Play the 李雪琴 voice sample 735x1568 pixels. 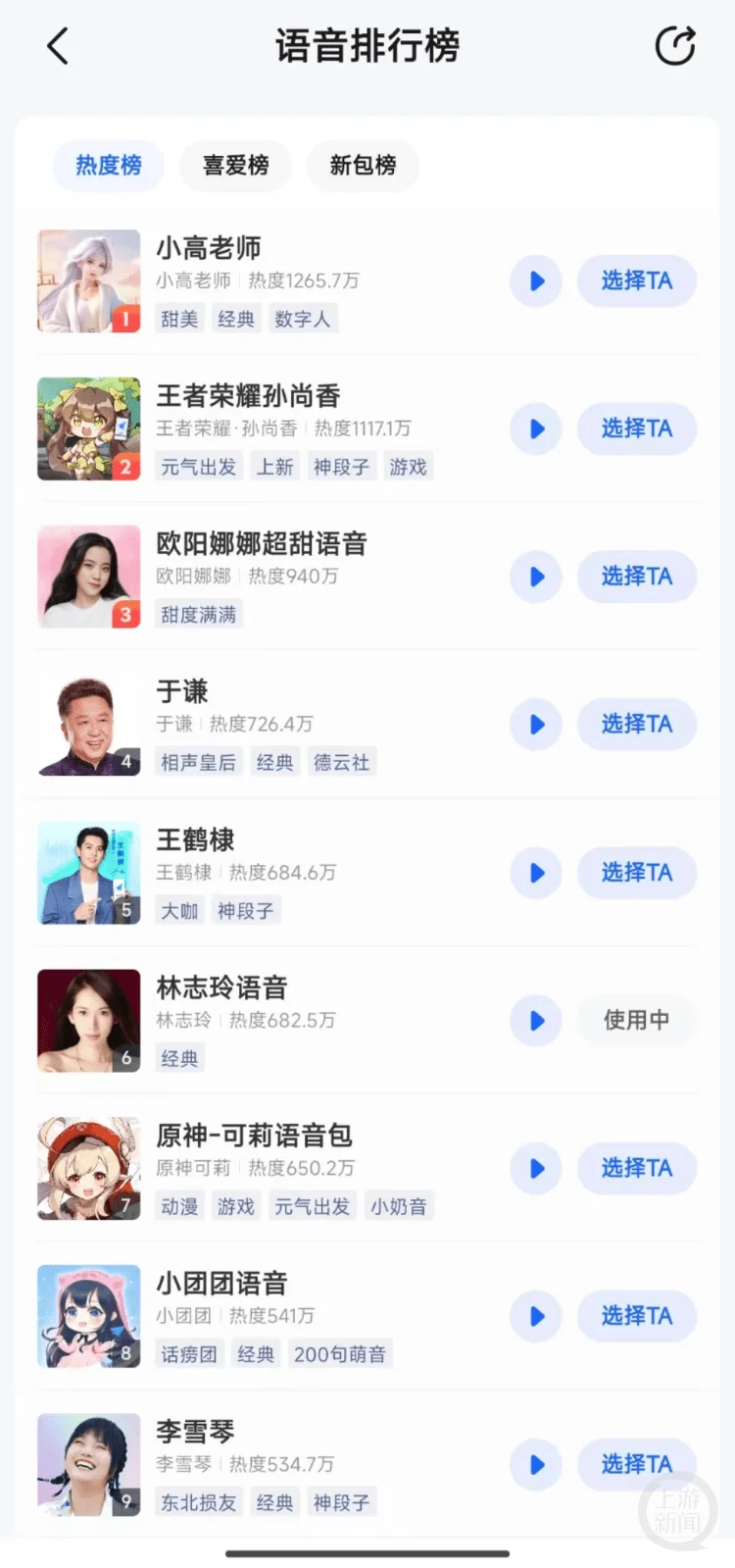pyautogui.click(x=535, y=1465)
